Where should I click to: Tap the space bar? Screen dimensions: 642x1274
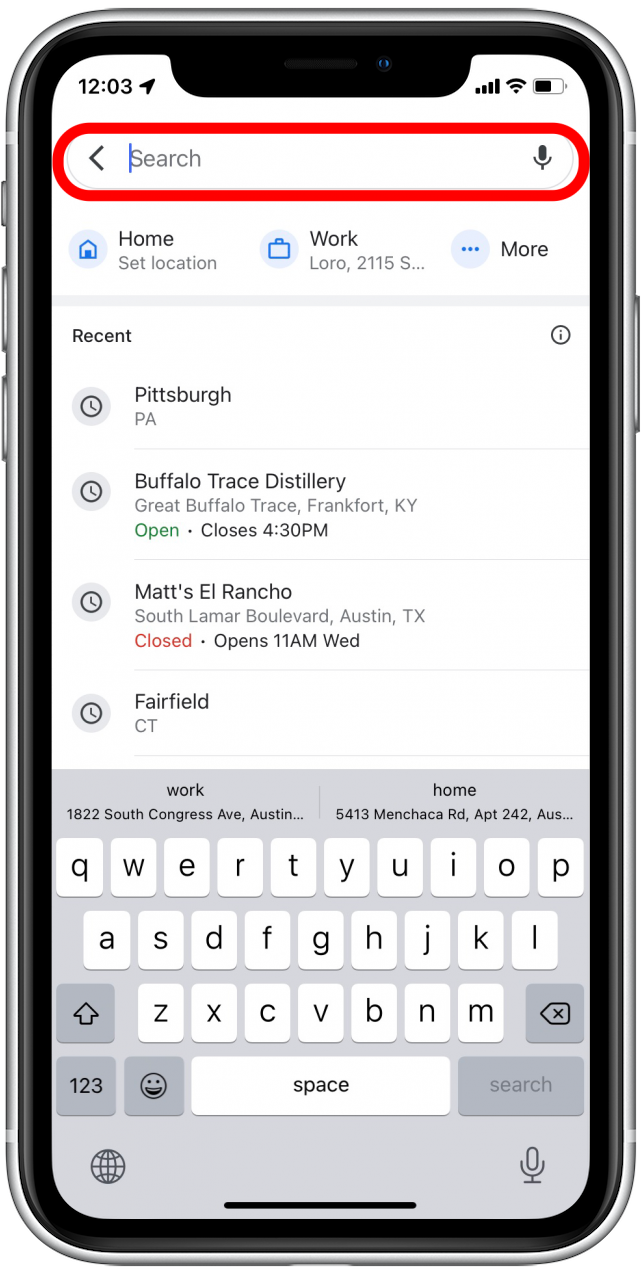[x=321, y=1085]
